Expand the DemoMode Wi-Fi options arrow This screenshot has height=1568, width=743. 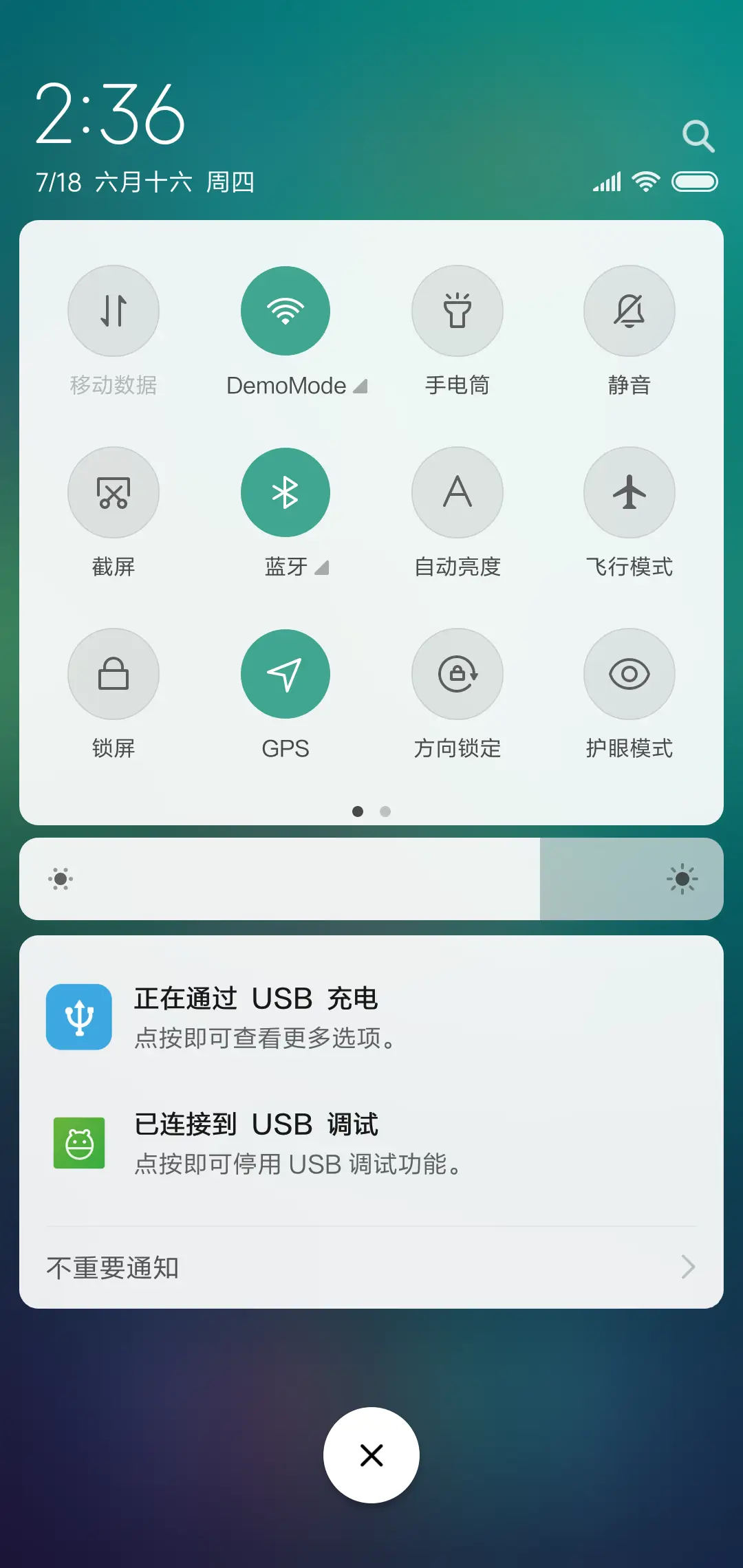(360, 385)
